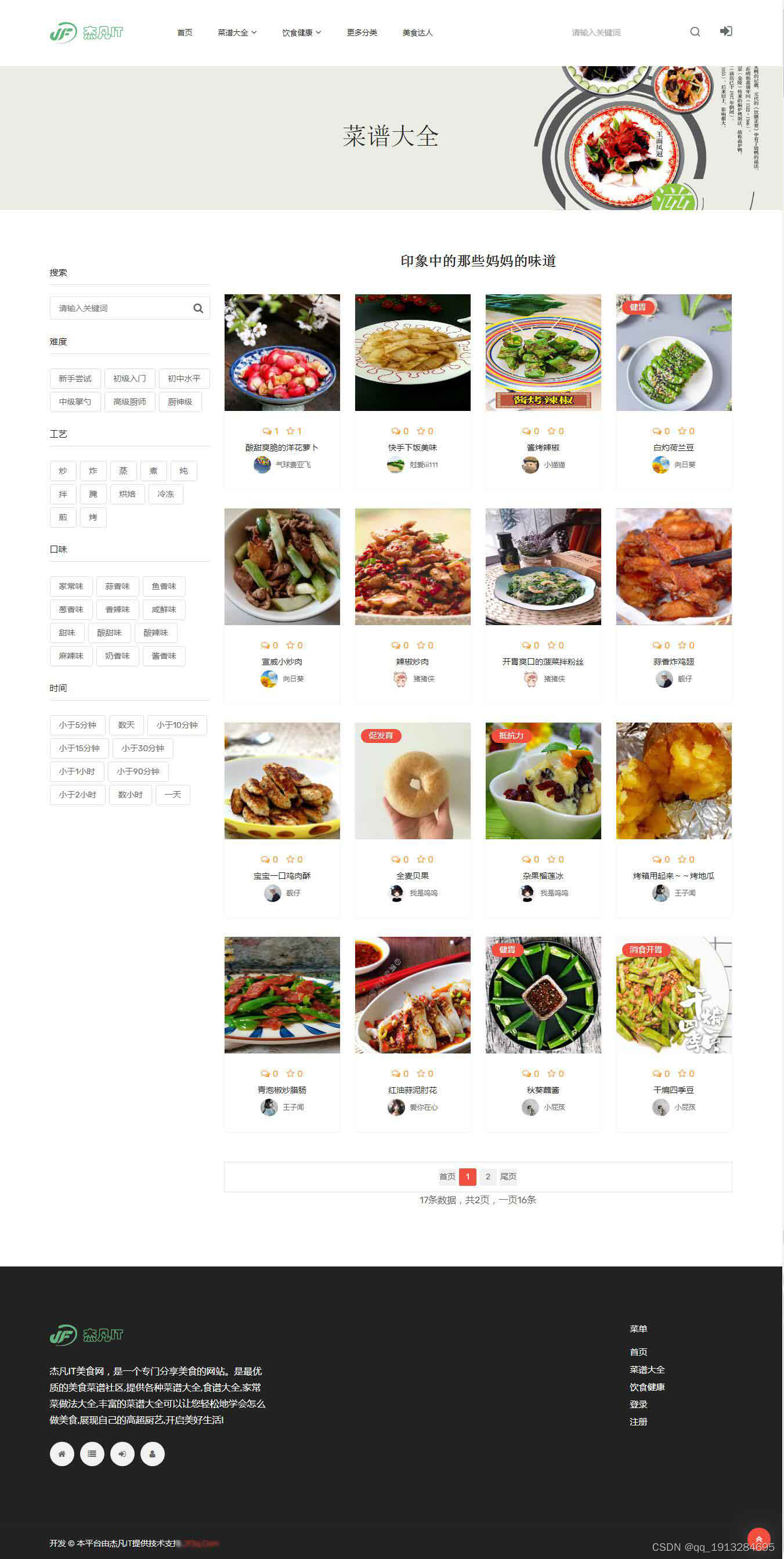Filter recipes by 小于30分钟

tap(143, 748)
